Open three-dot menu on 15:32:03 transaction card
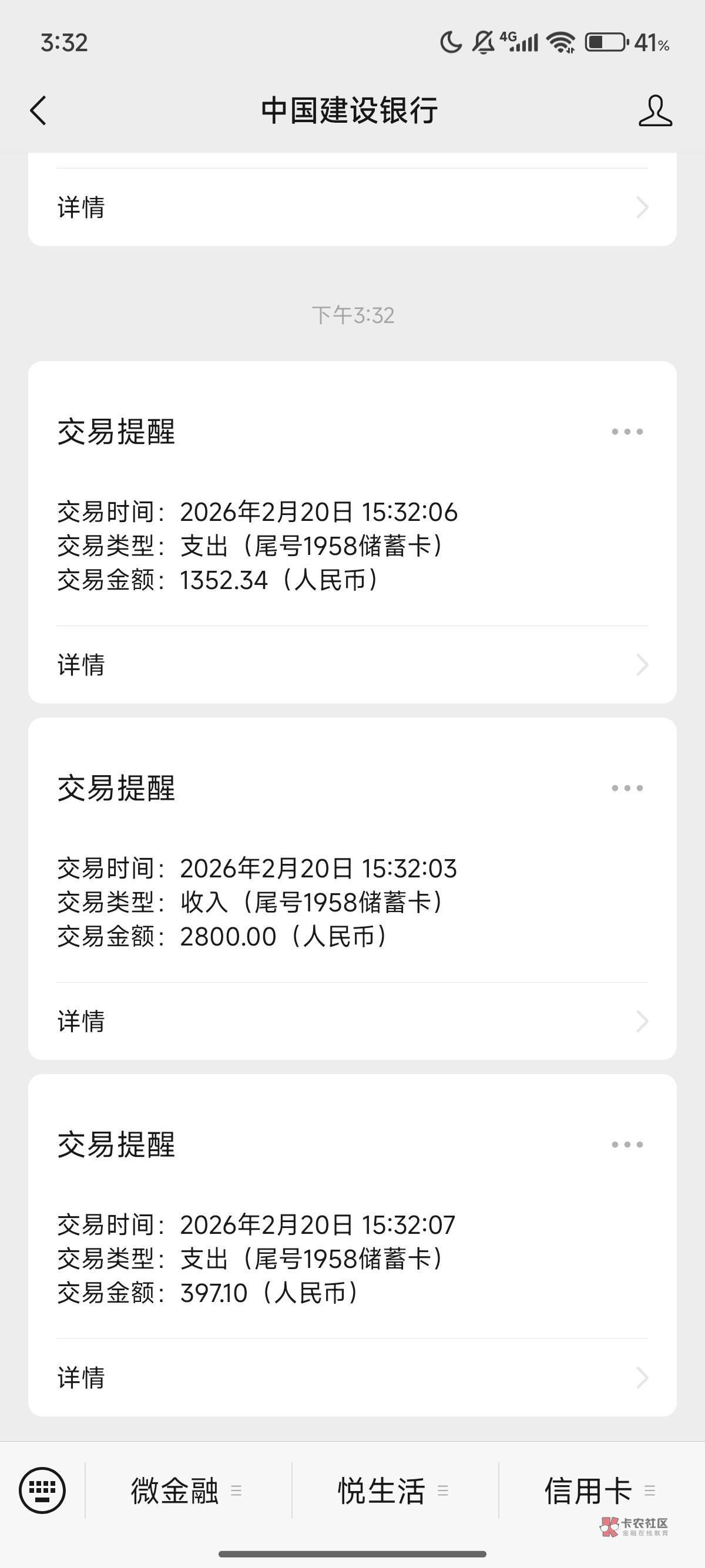Viewport: 705px width, 1568px height. point(627,788)
